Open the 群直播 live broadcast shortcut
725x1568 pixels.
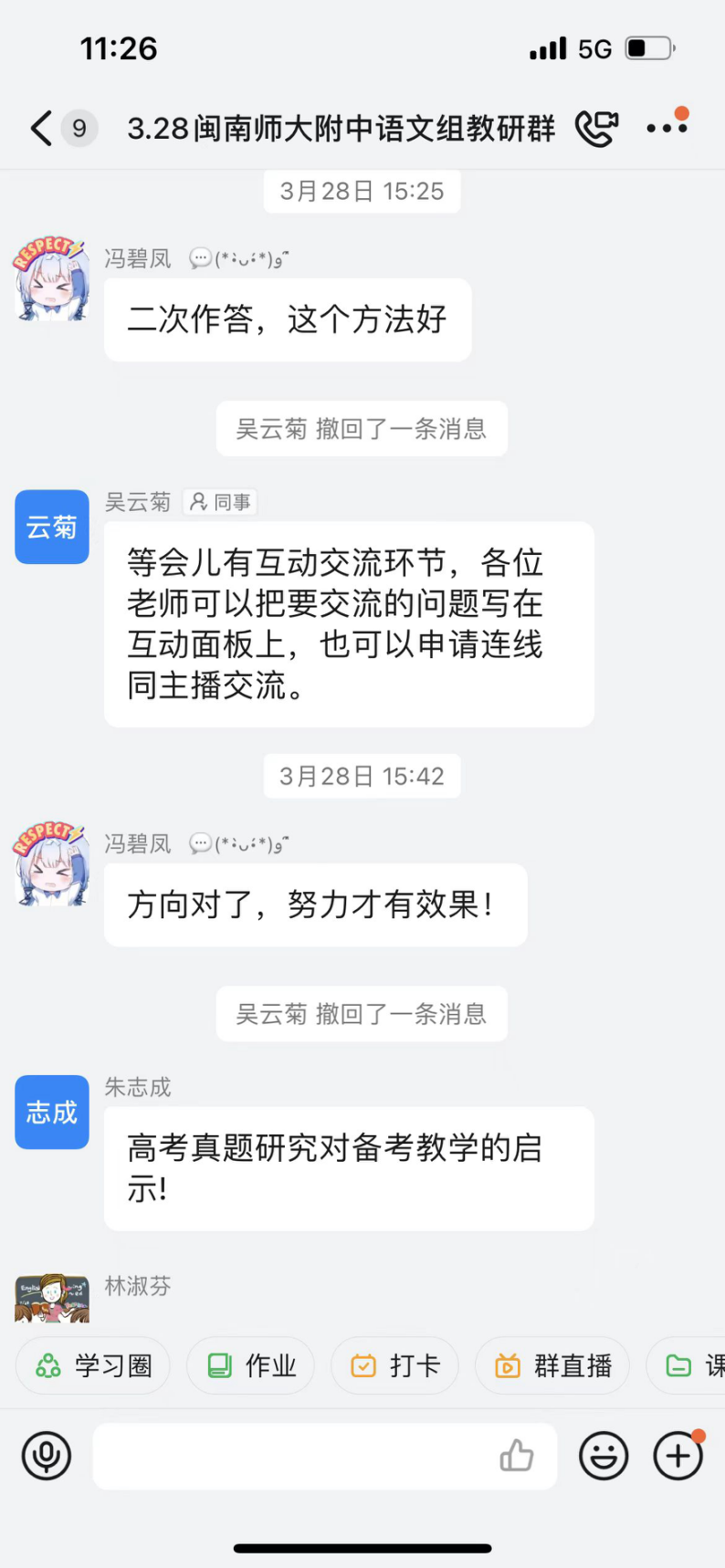point(552,1365)
